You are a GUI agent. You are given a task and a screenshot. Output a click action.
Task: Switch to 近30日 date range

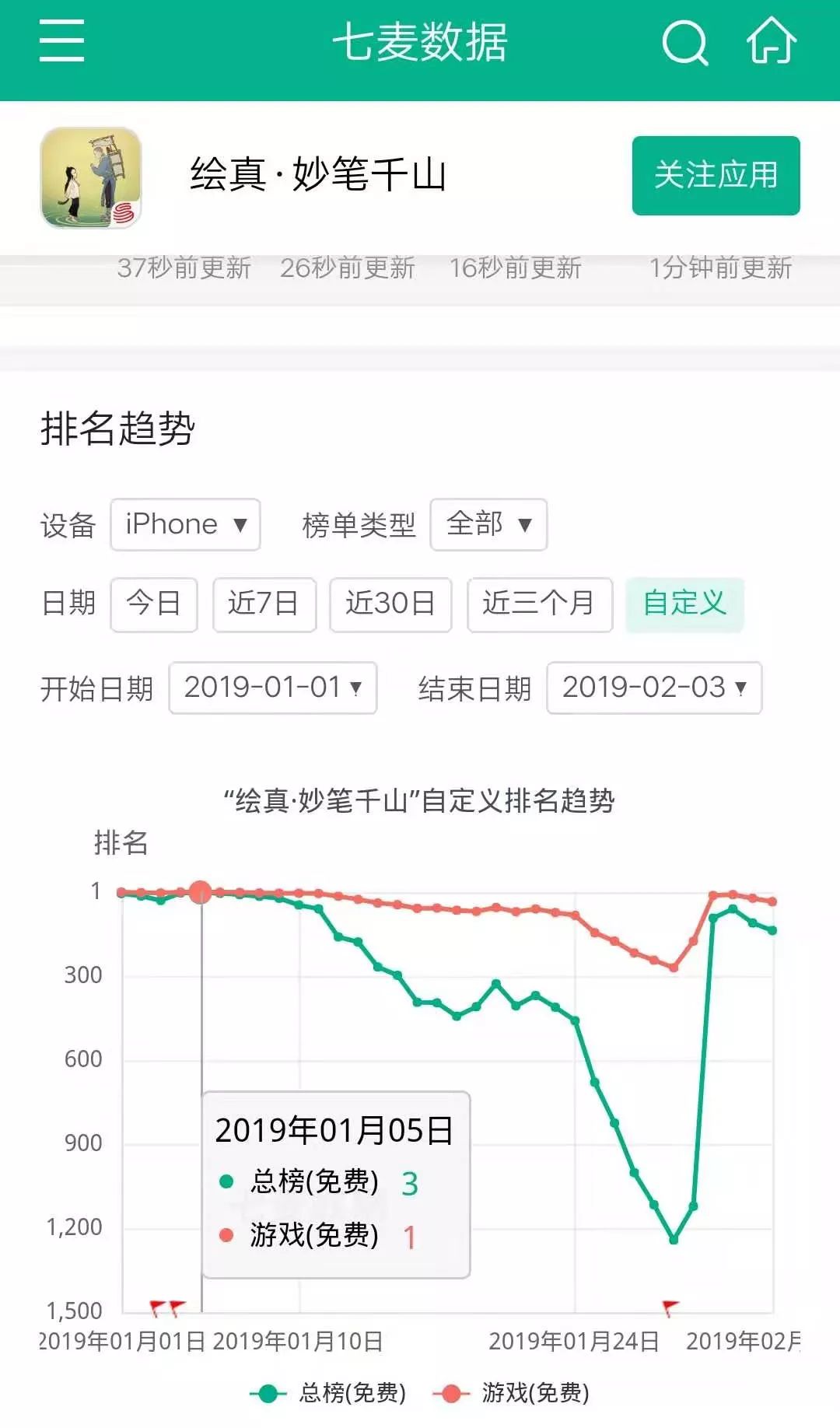click(390, 604)
